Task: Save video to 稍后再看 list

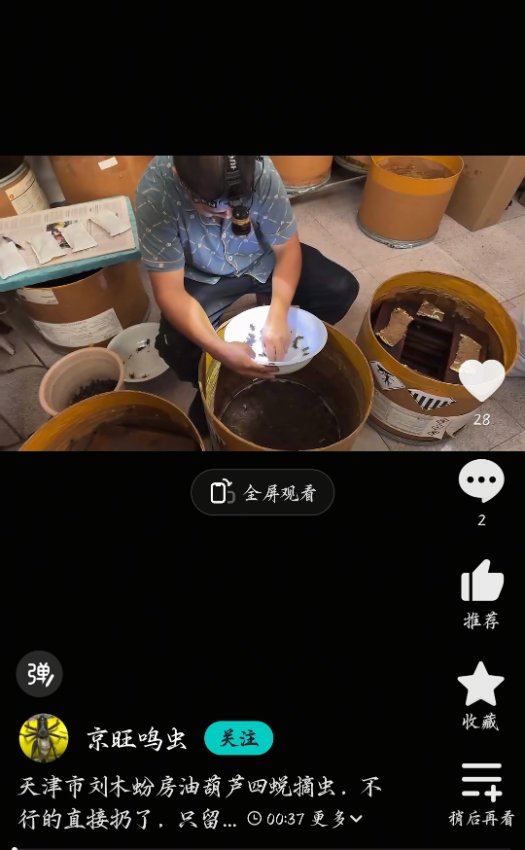Action: pyautogui.click(x=482, y=782)
